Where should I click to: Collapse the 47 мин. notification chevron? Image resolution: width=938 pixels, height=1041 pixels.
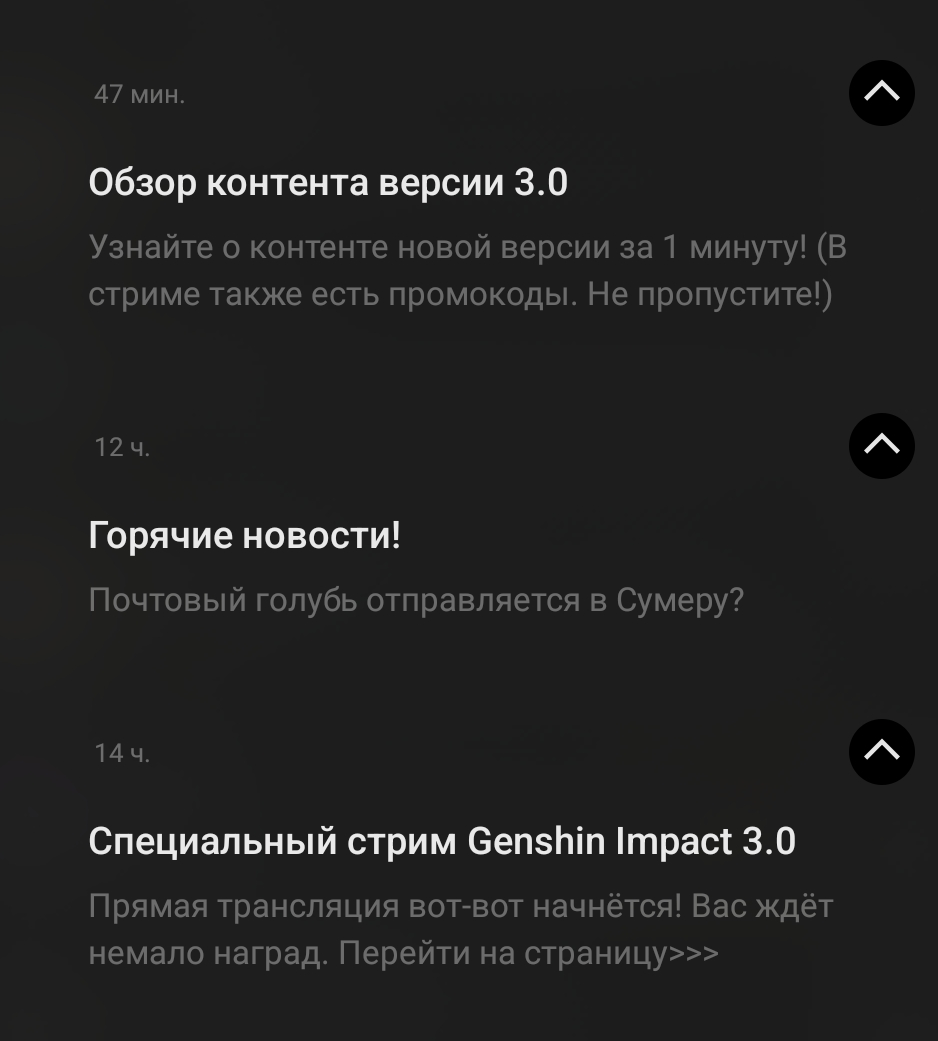coord(881,93)
